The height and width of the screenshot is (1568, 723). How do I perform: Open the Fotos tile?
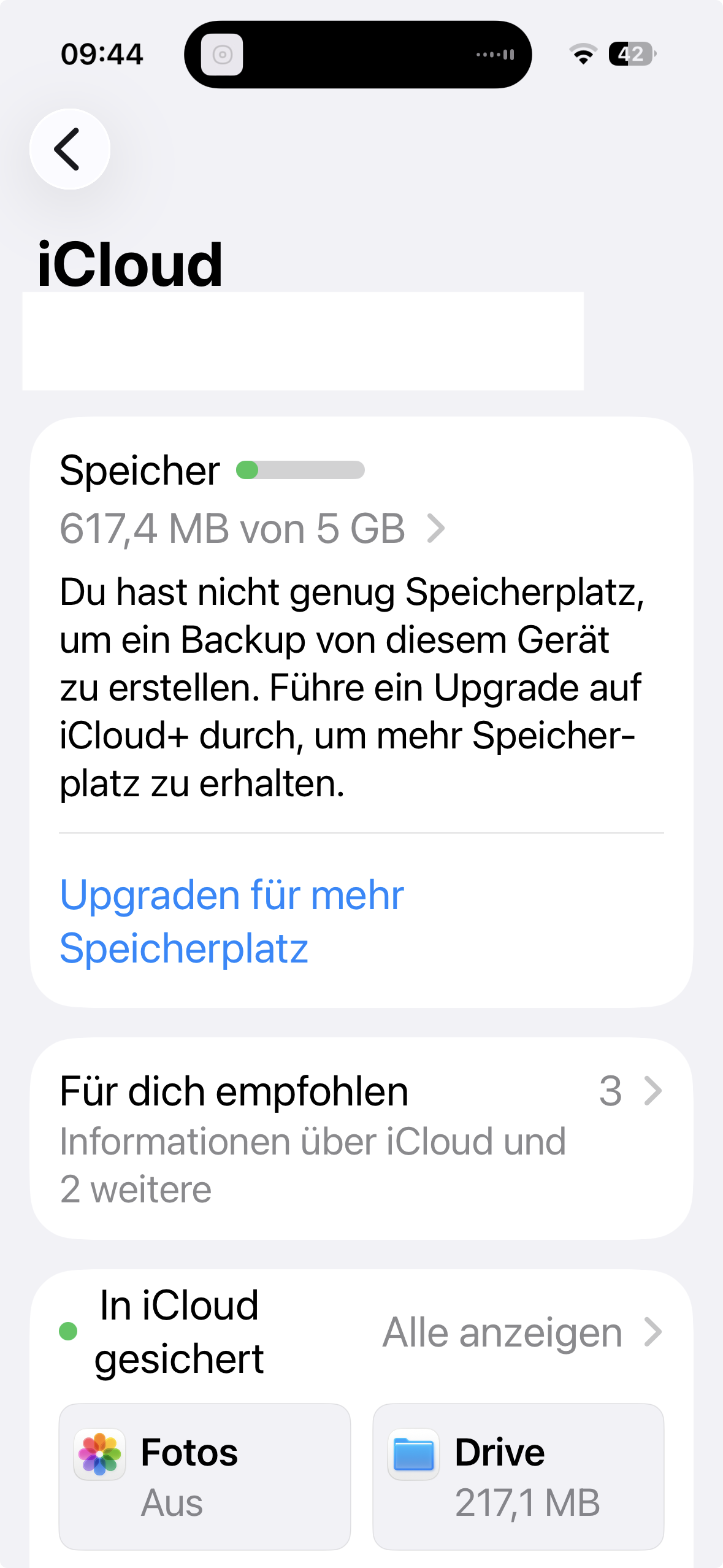click(204, 1476)
